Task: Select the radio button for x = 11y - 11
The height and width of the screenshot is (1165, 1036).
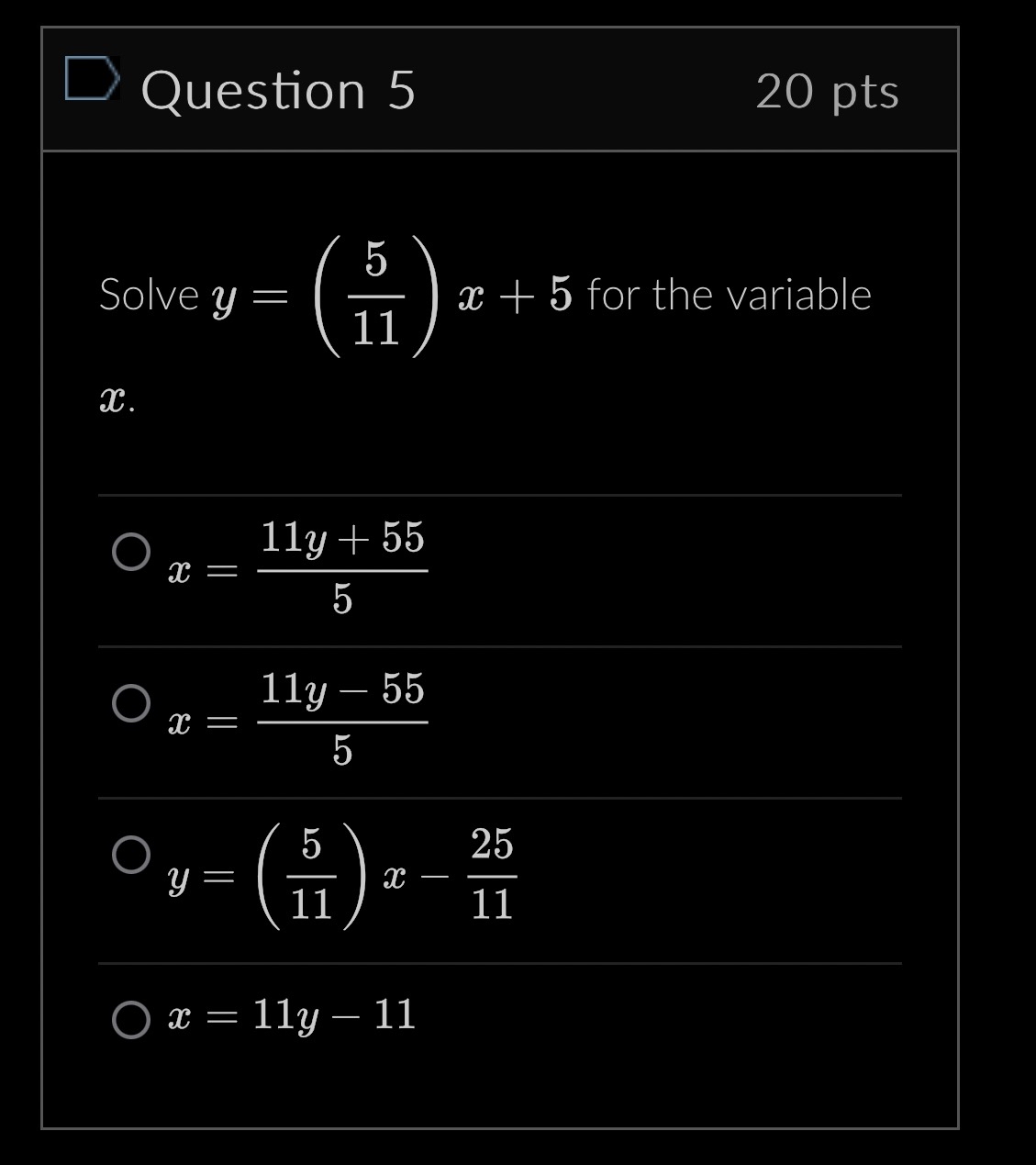Action: [130, 1019]
